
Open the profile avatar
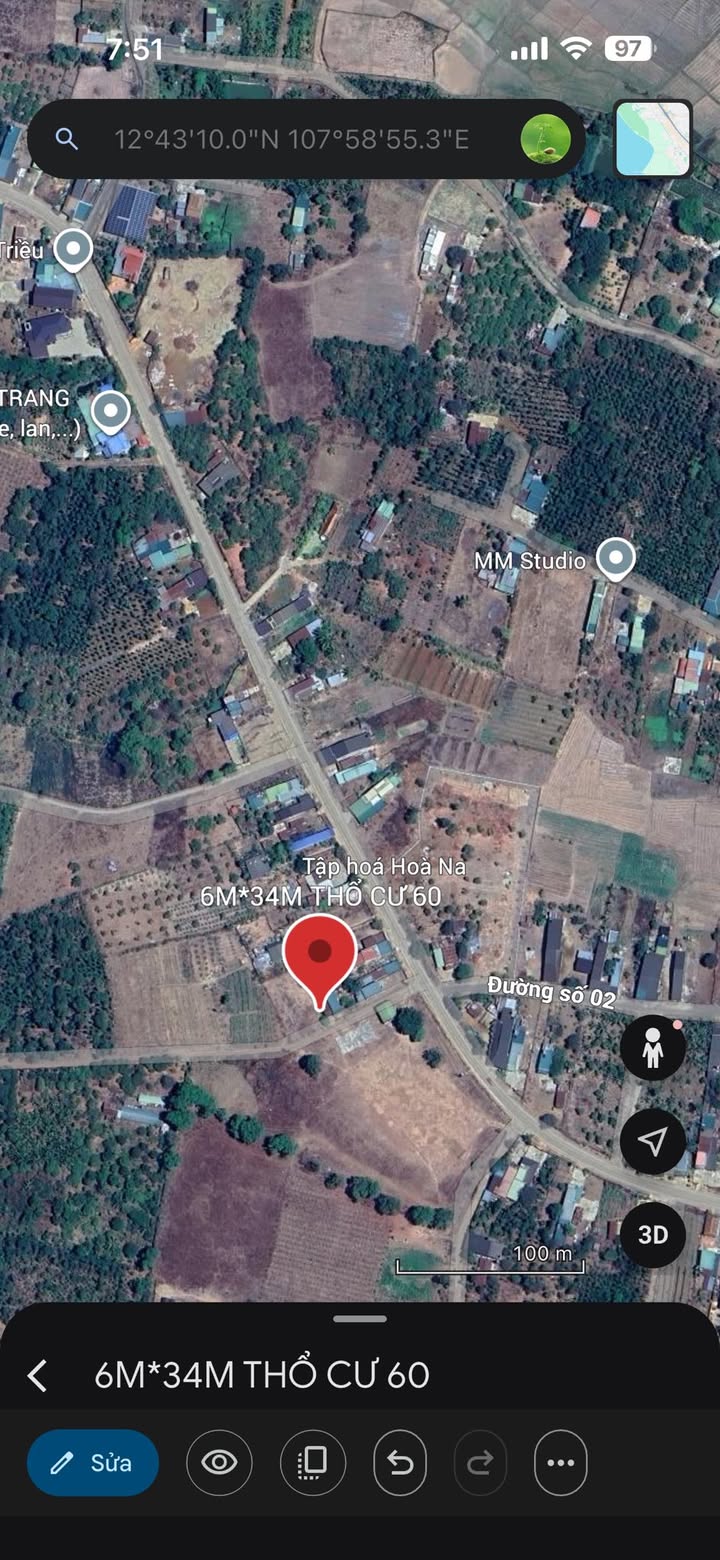[546, 139]
